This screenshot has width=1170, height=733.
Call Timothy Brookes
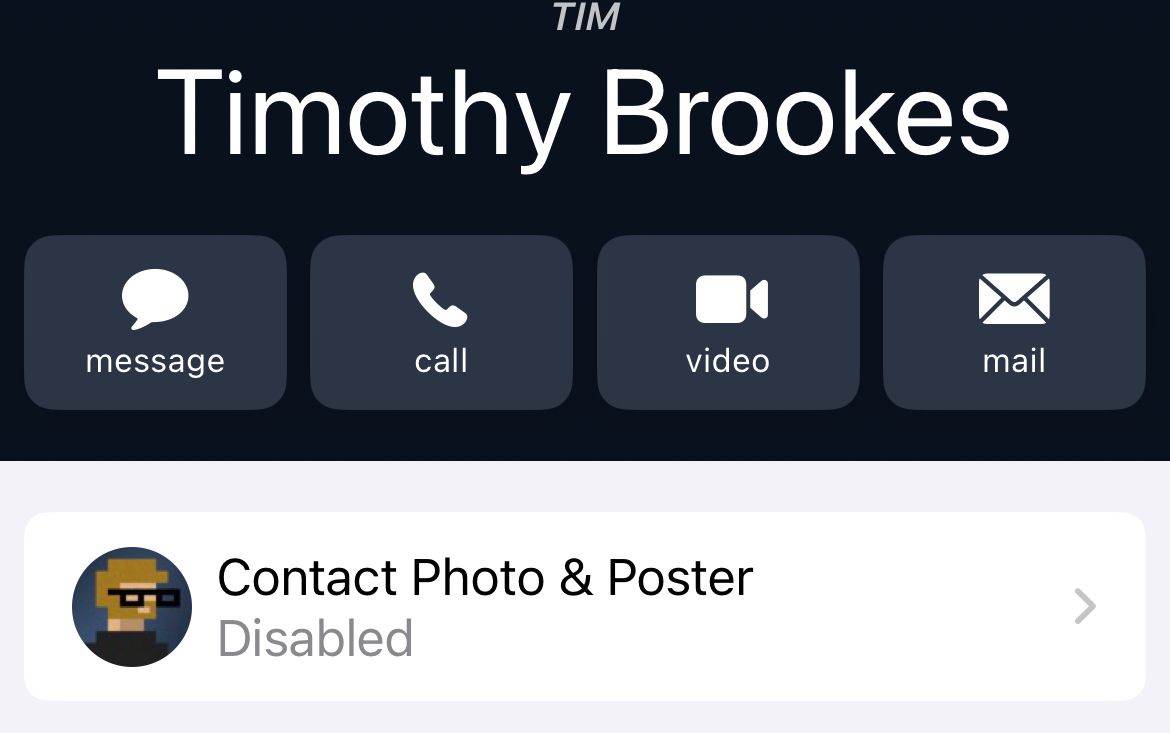point(441,322)
